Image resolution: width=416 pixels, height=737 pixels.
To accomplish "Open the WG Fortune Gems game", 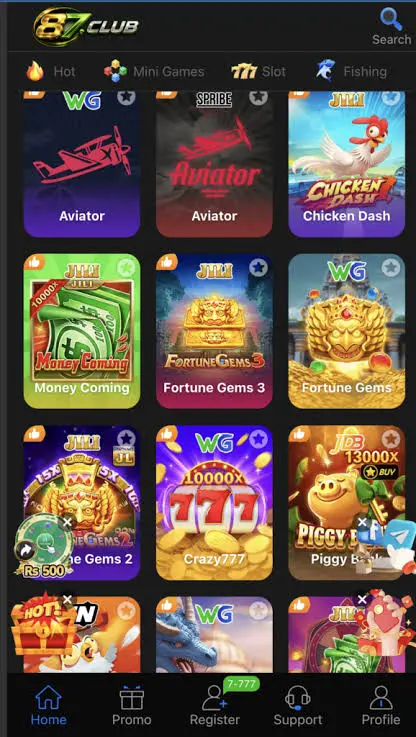I will [346, 331].
